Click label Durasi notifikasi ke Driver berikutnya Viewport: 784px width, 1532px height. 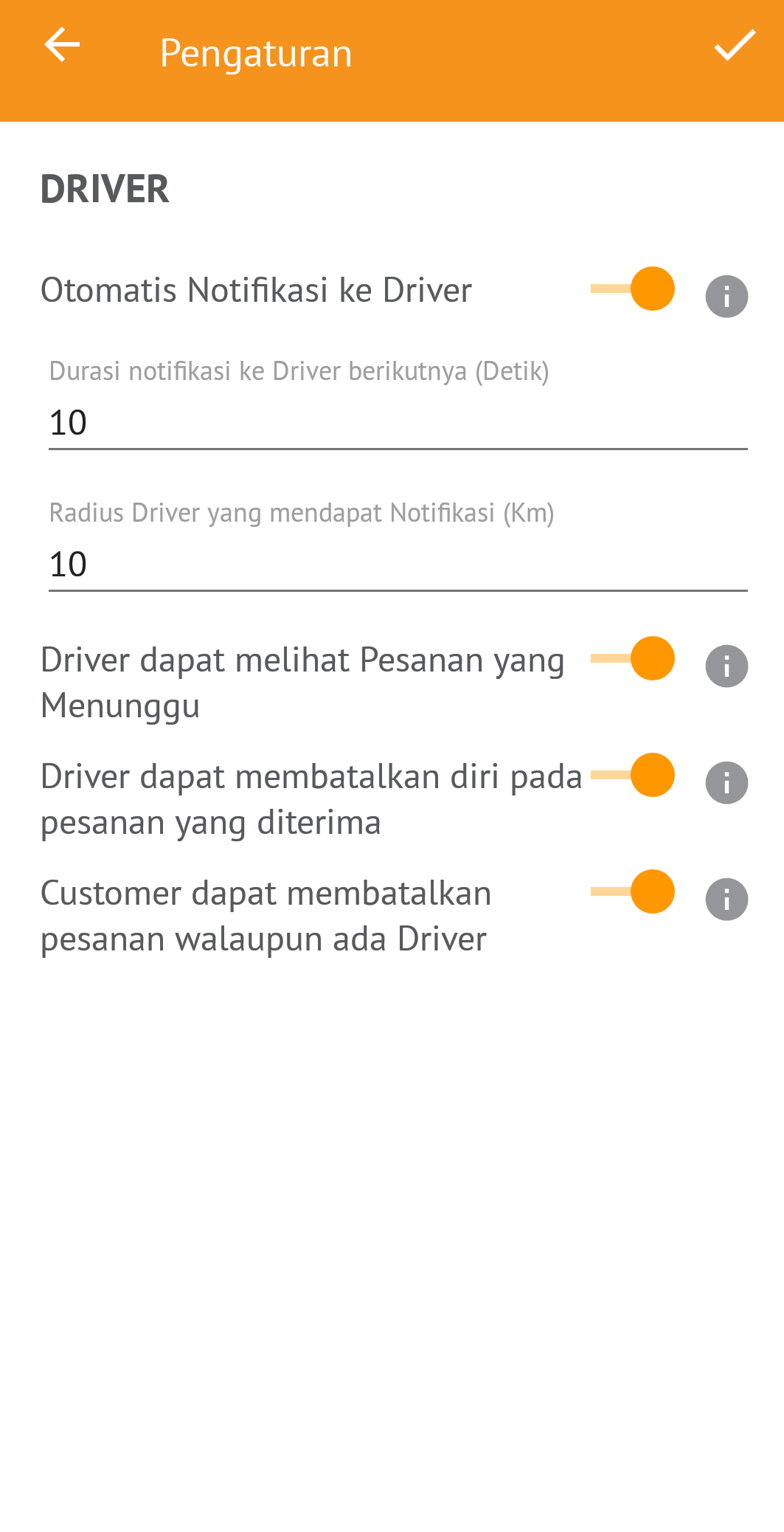pyautogui.click(x=299, y=371)
